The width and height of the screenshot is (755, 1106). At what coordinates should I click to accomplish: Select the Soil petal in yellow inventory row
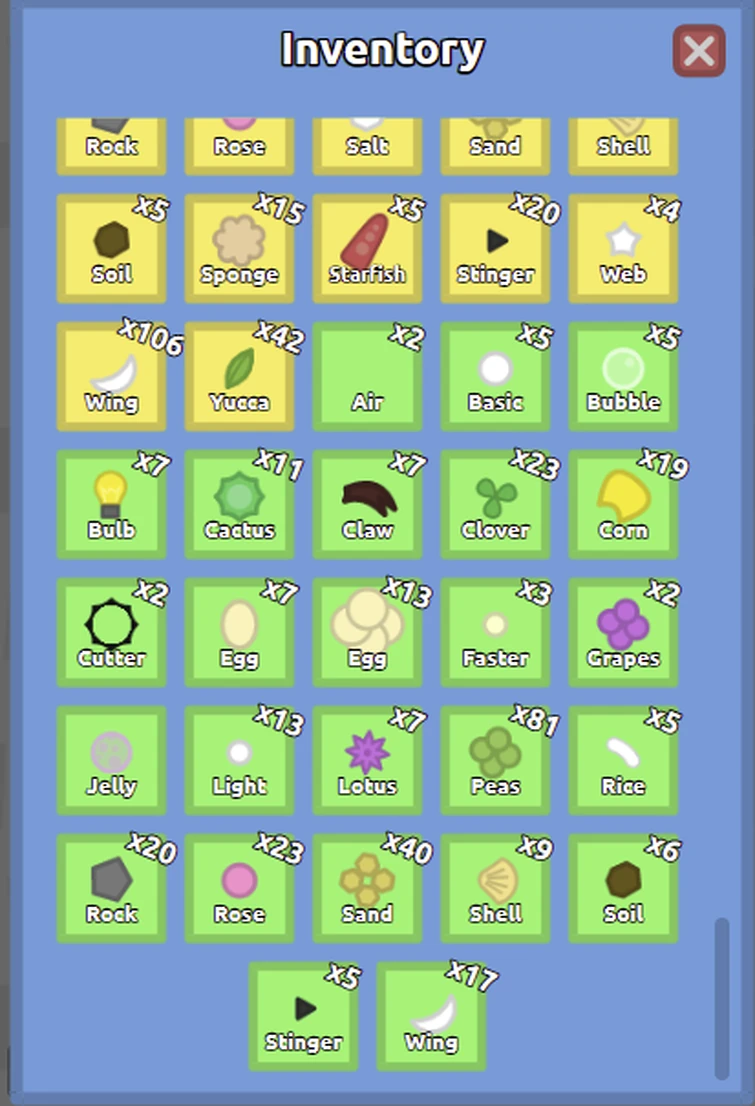(111, 248)
